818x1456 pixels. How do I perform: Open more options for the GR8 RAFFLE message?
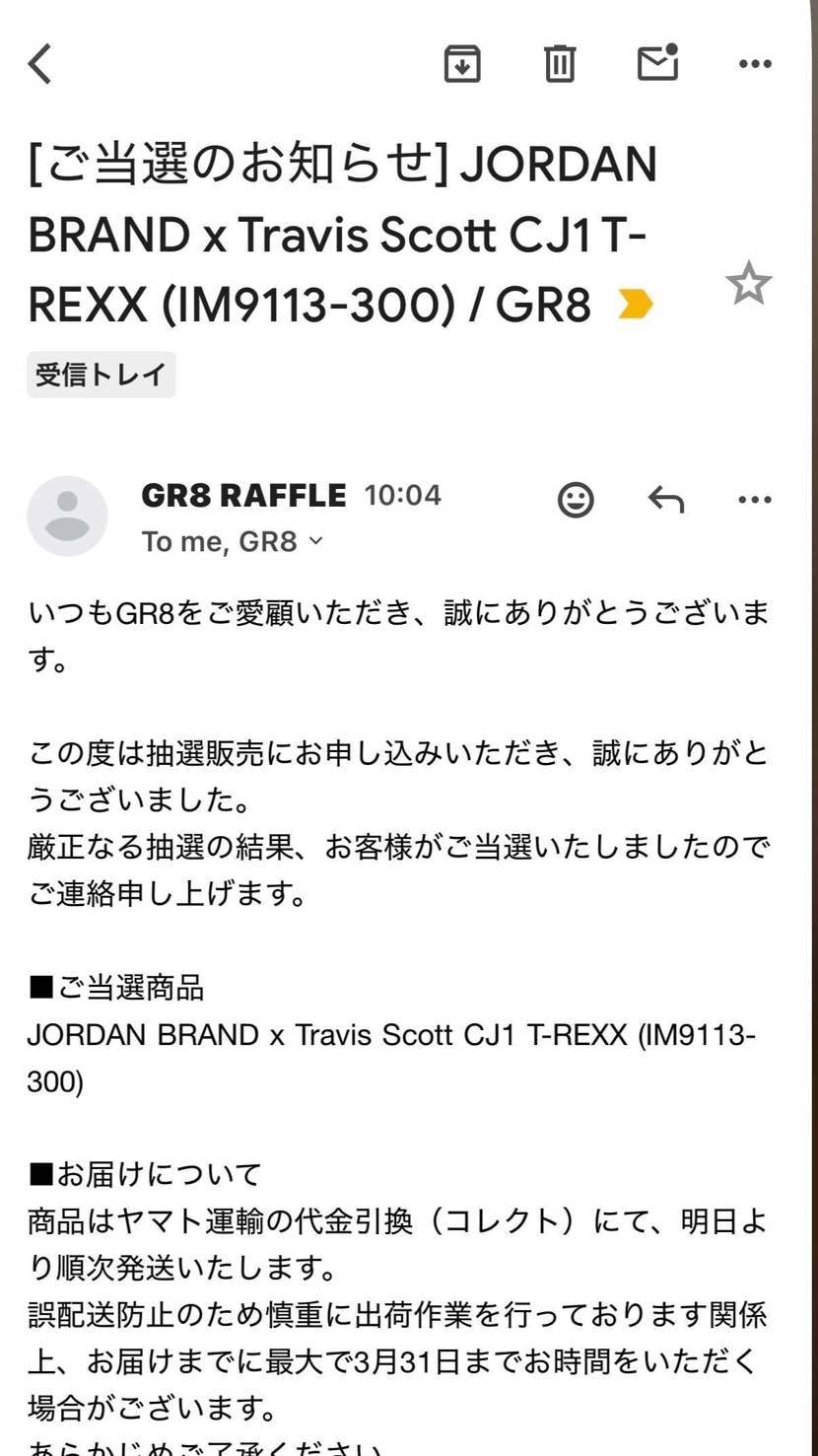pos(754,500)
